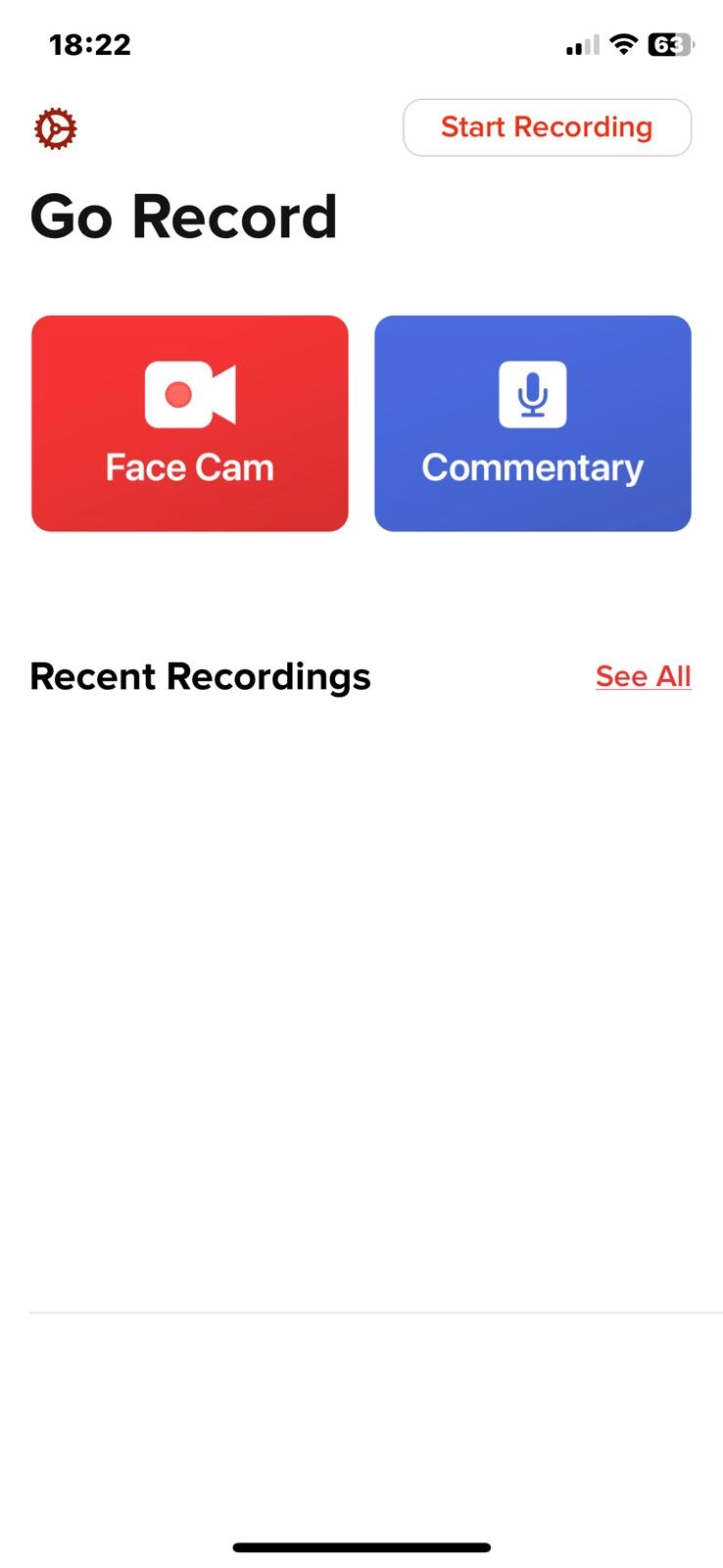The image size is (723, 1568).
Task: Tap the Recent Recordings heading
Action: (x=200, y=675)
